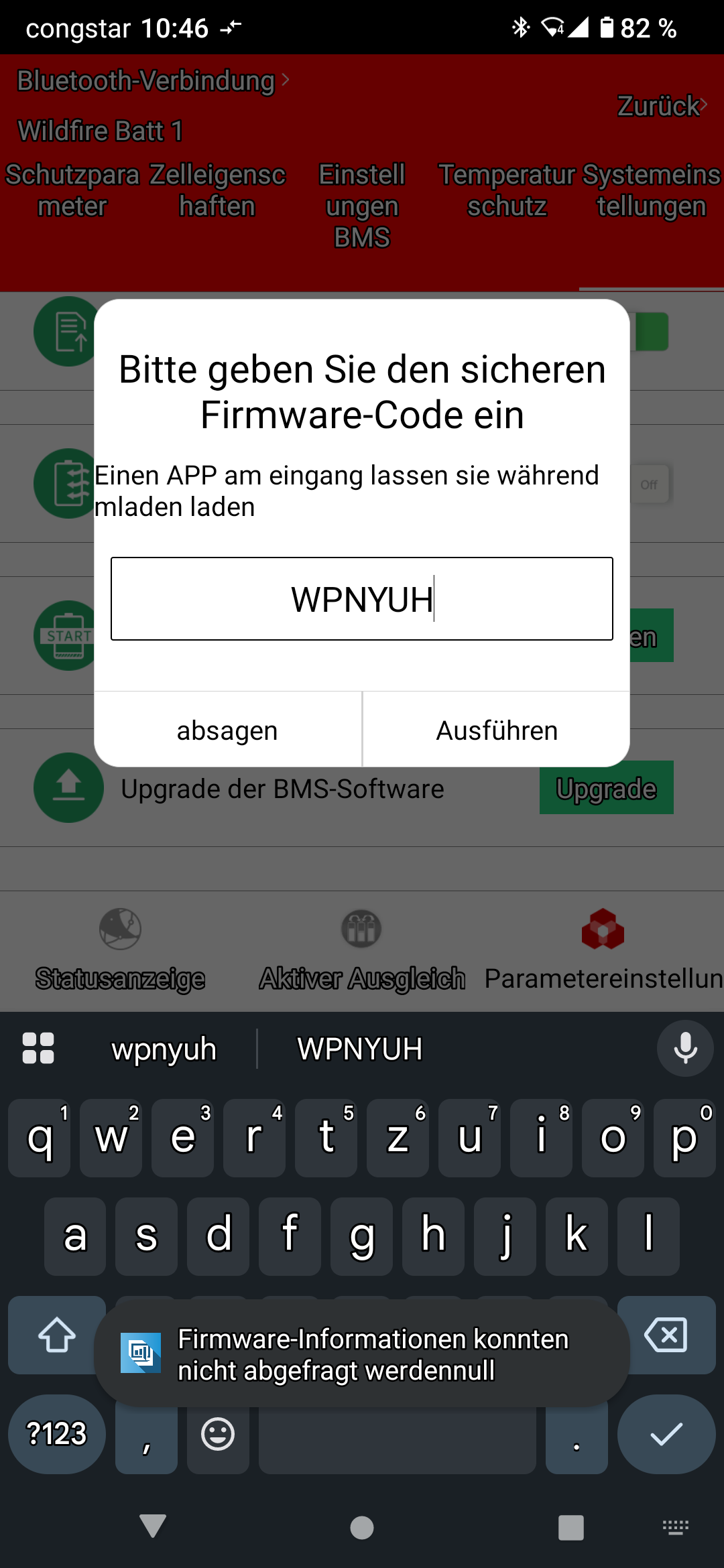Tap the green Upgrade button
Image resolution: width=724 pixels, height=1568 pixels.
tap(606, 788)
